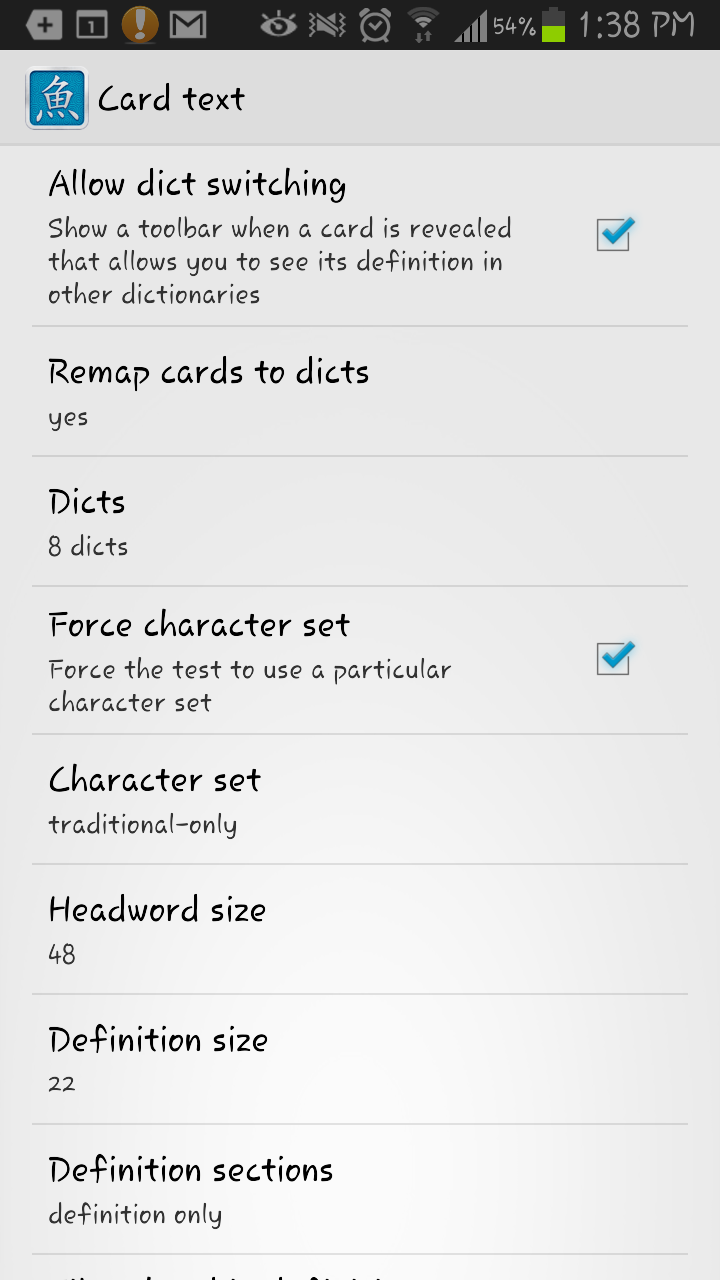Open Remap cards to dicts setting
Viewport: 720px width, 1280px height.
click(x=360, y=392)
